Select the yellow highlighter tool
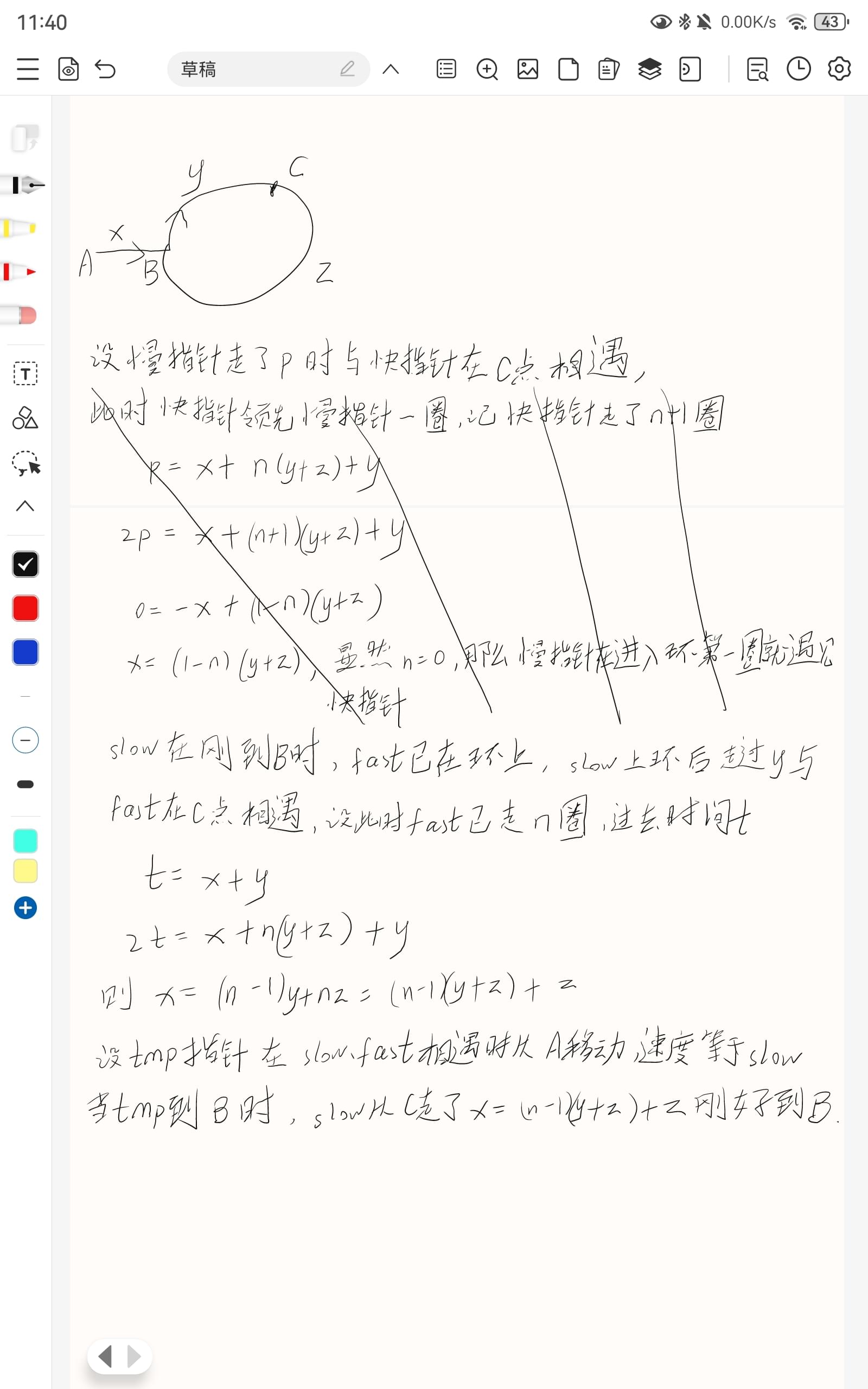Screen dimensions: 868x1389 tap(19, 228)
